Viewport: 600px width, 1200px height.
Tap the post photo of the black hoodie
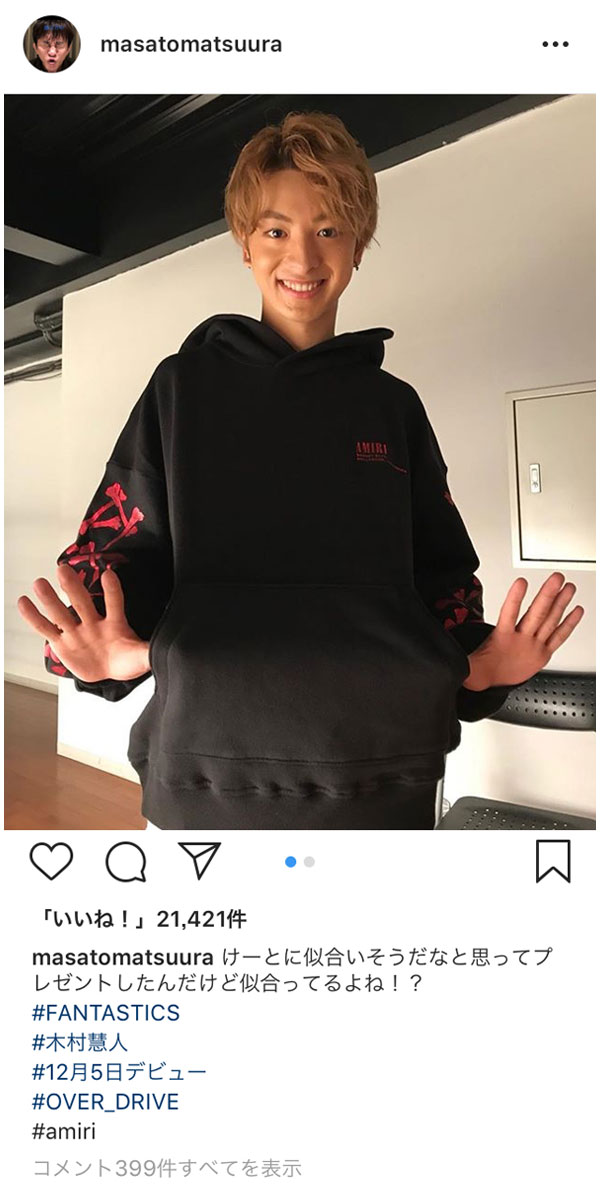pyautogui.click(x=300, y=462)
